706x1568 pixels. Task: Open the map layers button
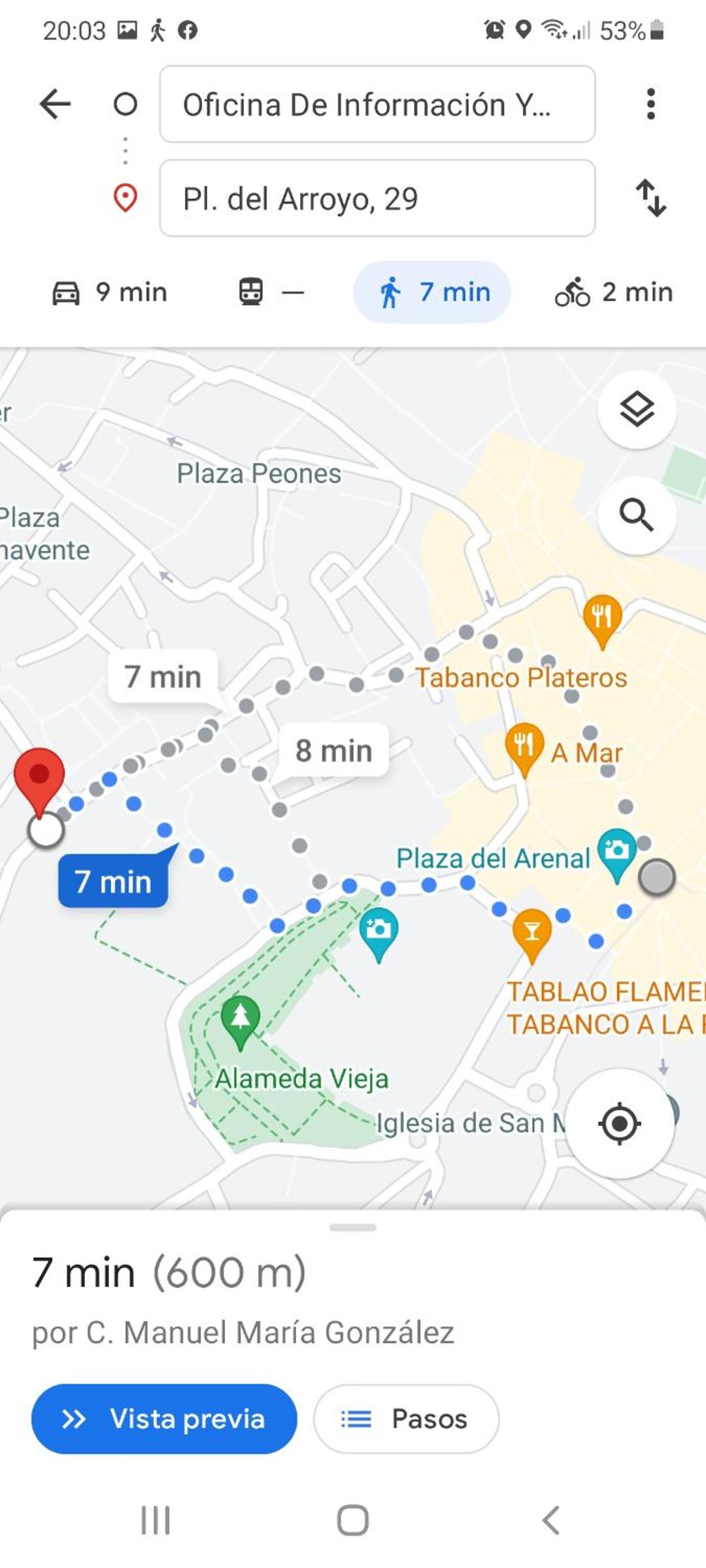637,410
